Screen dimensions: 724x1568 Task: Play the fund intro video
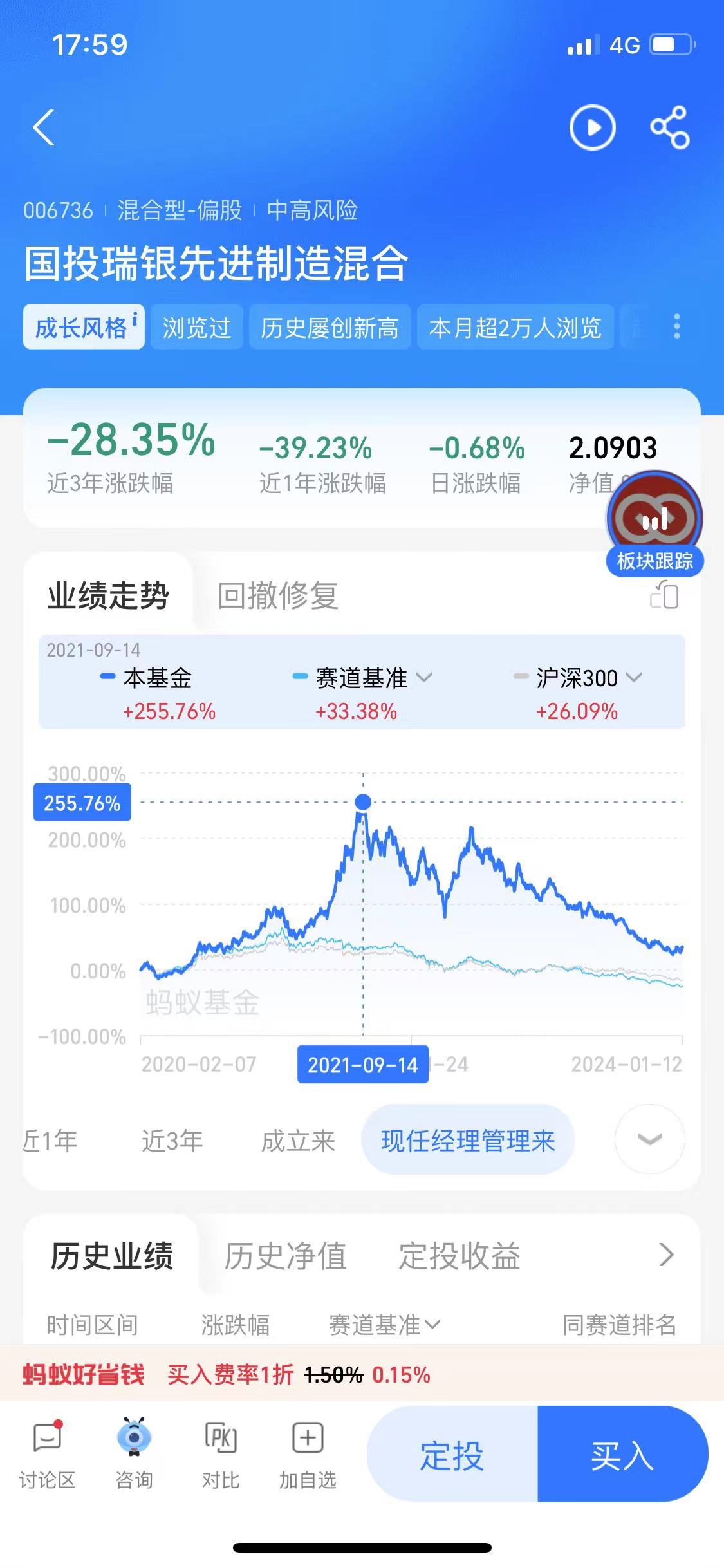592,127
